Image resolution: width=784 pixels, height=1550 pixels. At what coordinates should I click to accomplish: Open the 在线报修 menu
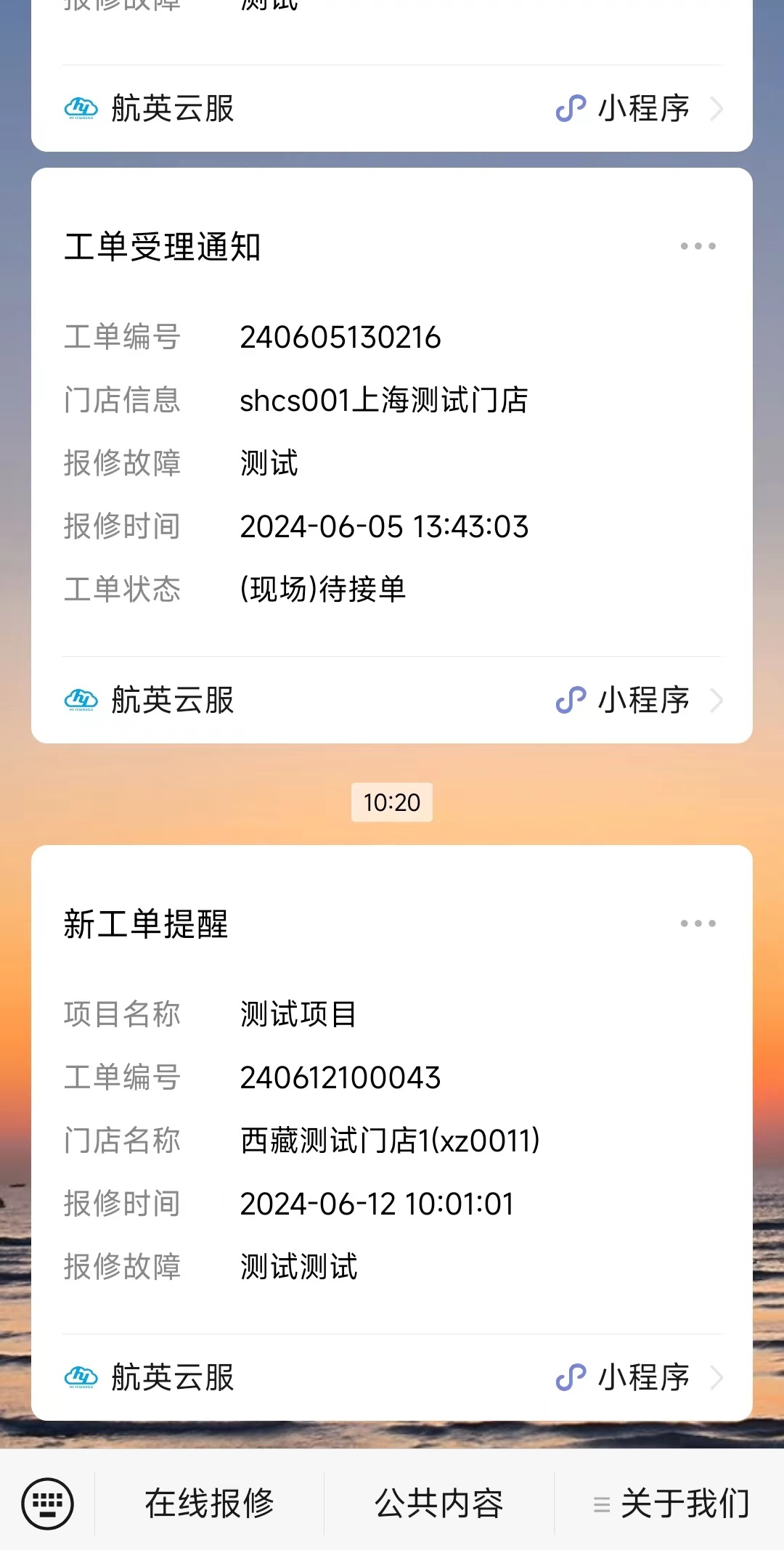(x=209, y=1503)
